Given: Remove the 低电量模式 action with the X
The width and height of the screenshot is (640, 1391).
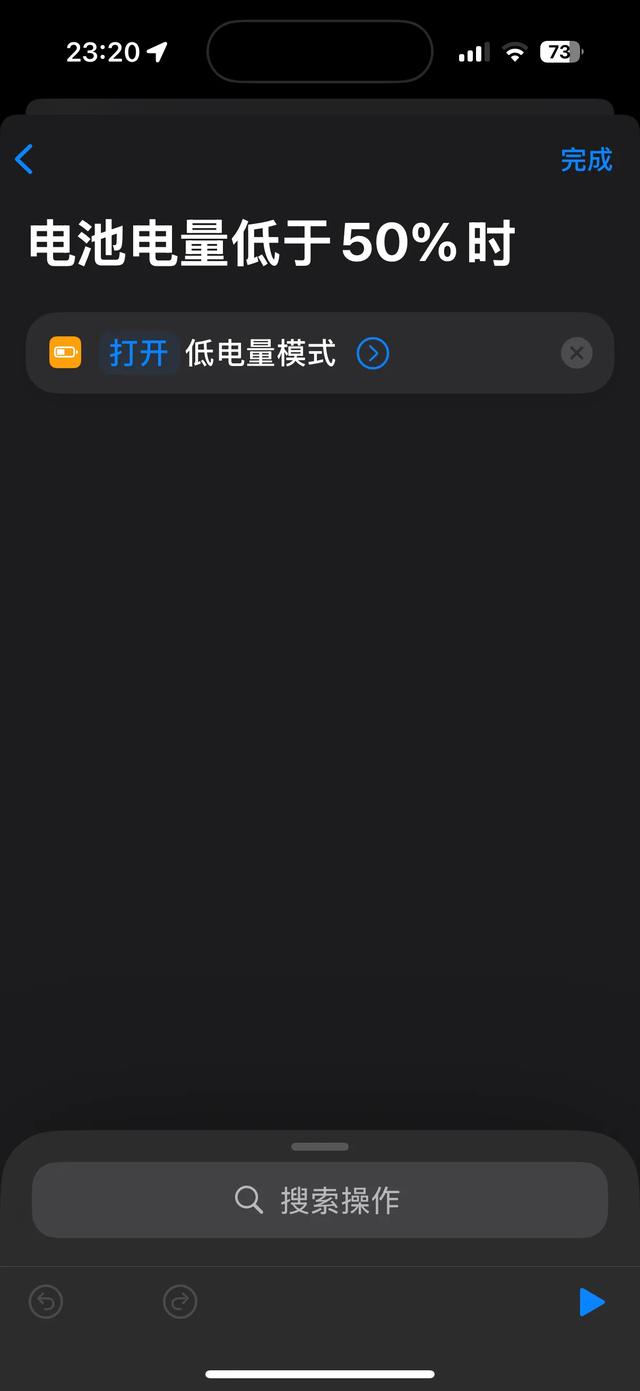Looking at the screenshot, I should point(576,353).
